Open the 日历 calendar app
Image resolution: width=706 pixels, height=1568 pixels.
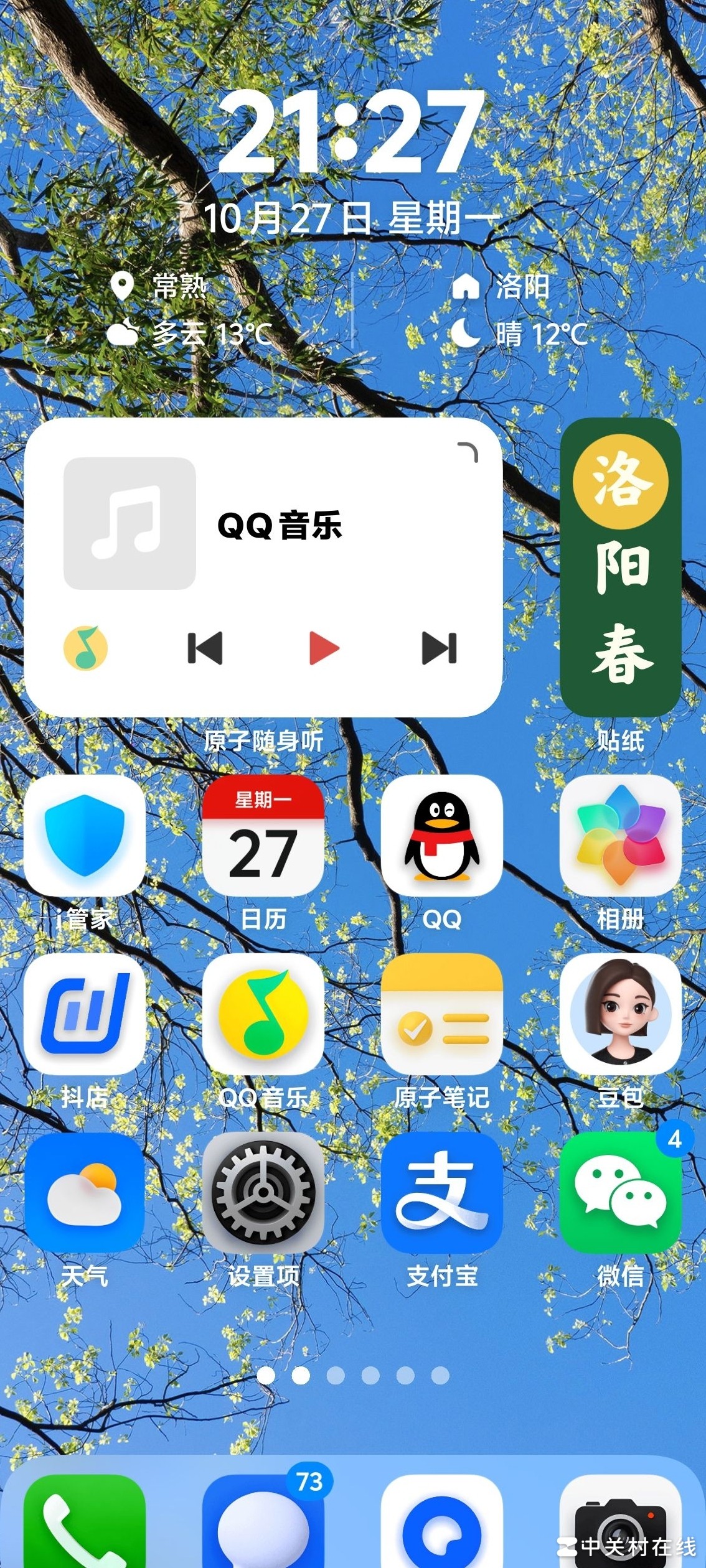(x=263, y=835)
